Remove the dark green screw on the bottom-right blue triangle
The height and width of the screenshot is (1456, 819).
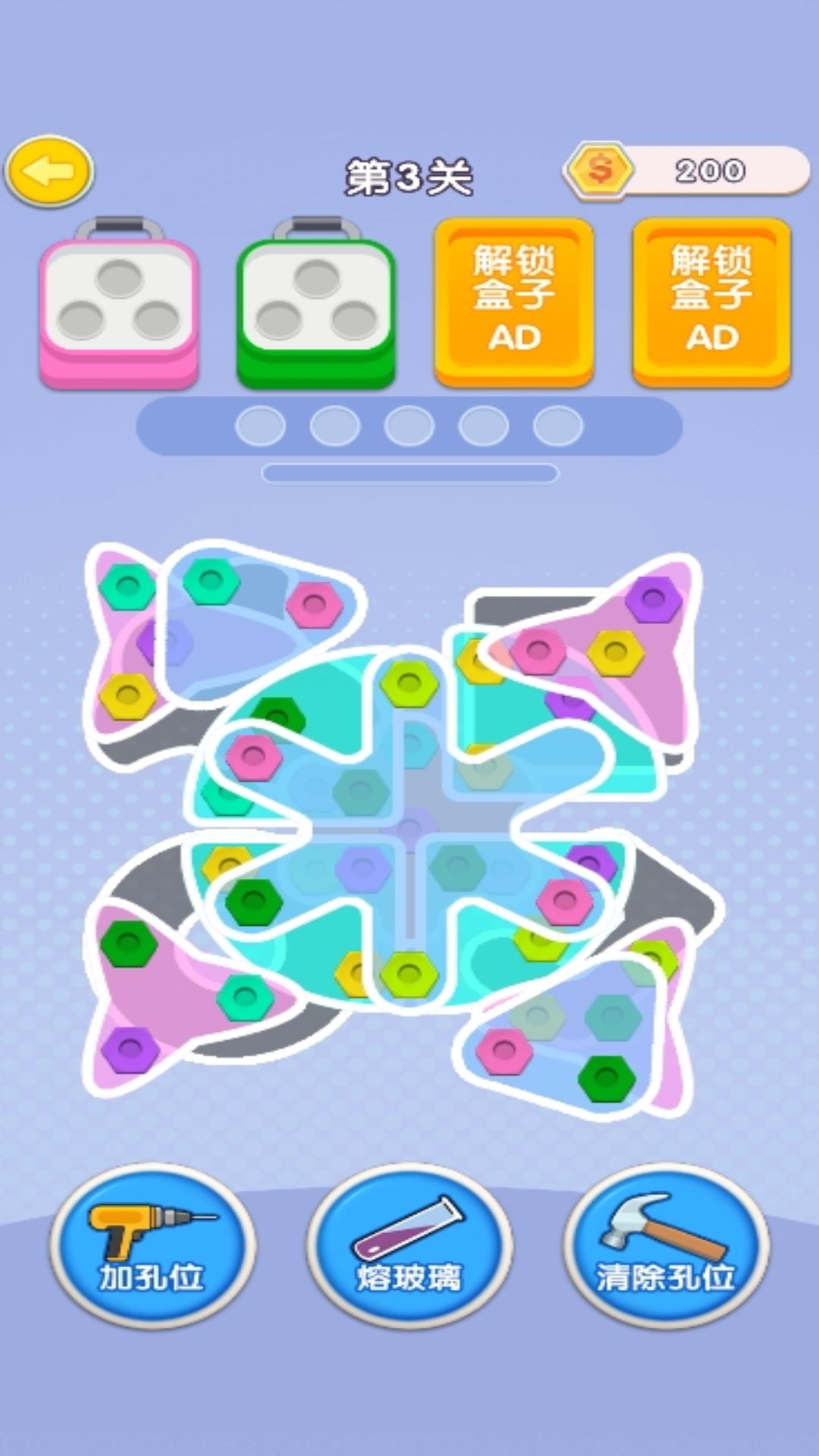point(606,1078)
